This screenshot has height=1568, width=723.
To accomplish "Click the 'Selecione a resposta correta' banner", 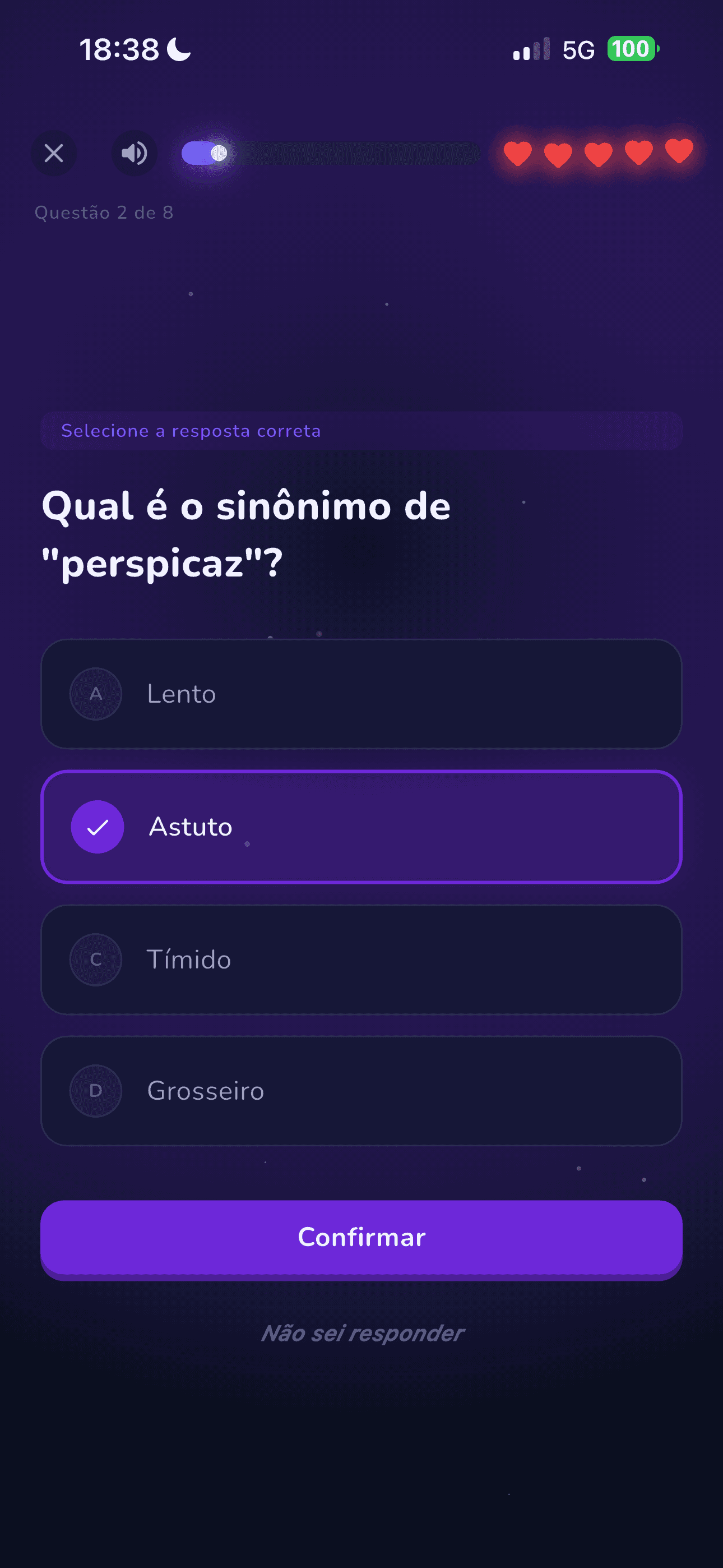I will [361, 431].
